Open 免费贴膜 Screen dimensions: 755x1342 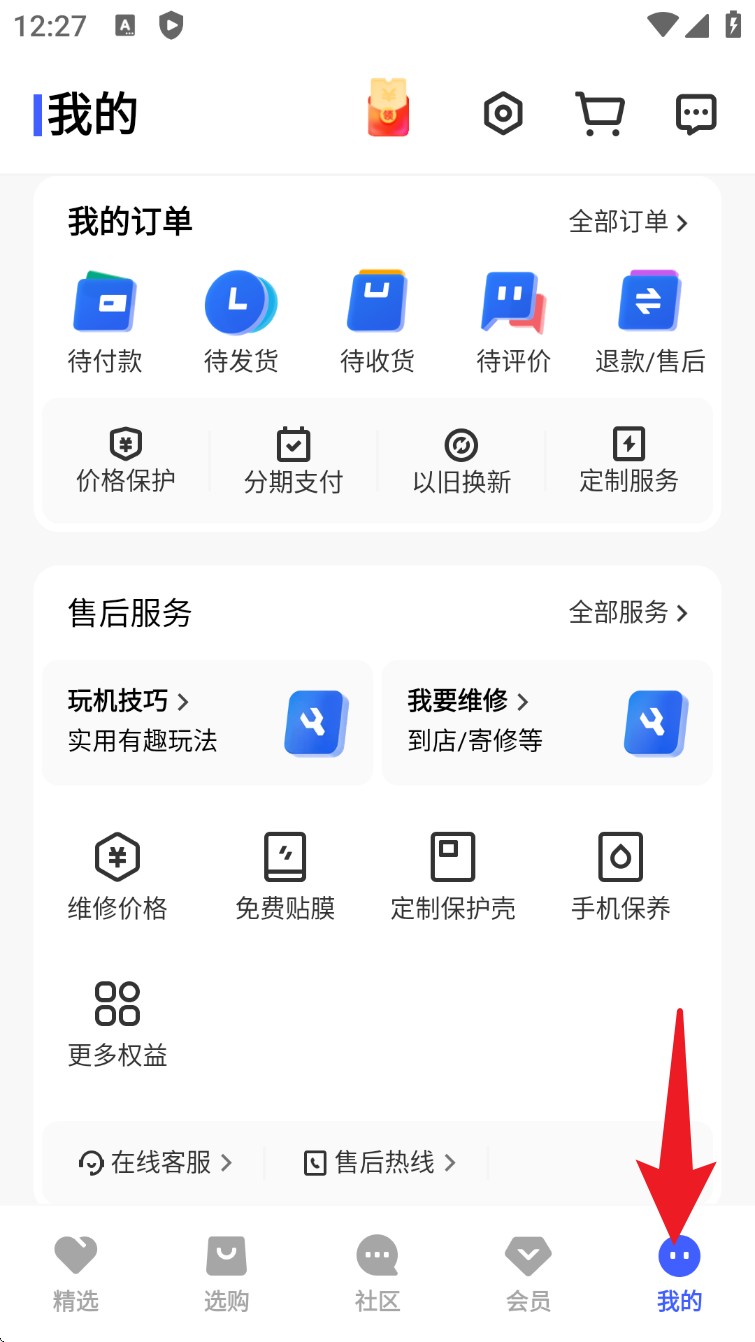pyautogui.click(x=285, y=877)
